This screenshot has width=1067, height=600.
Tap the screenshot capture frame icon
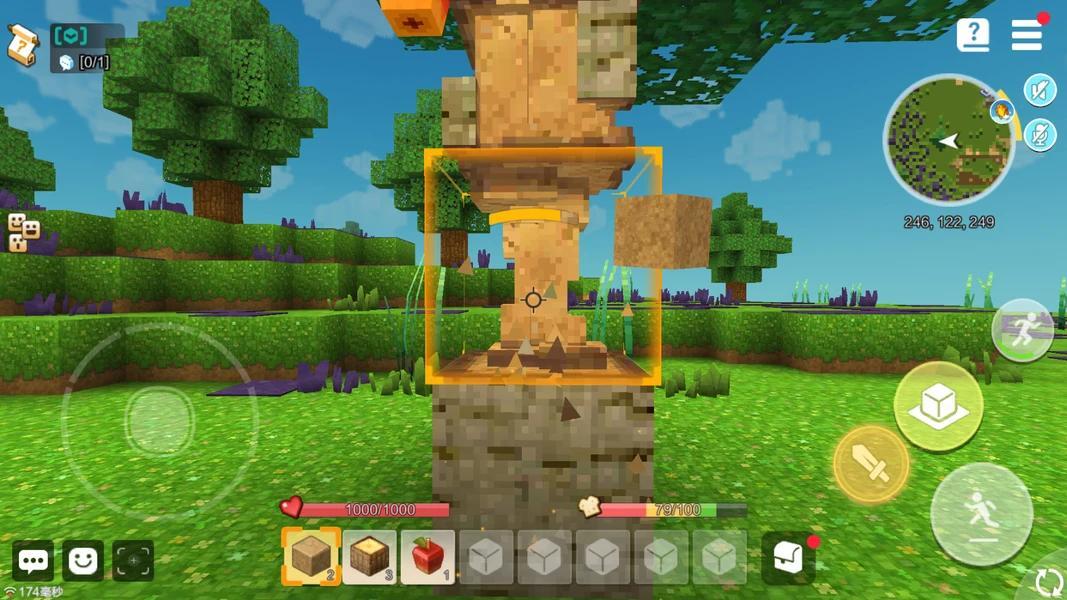click(133, 561)
